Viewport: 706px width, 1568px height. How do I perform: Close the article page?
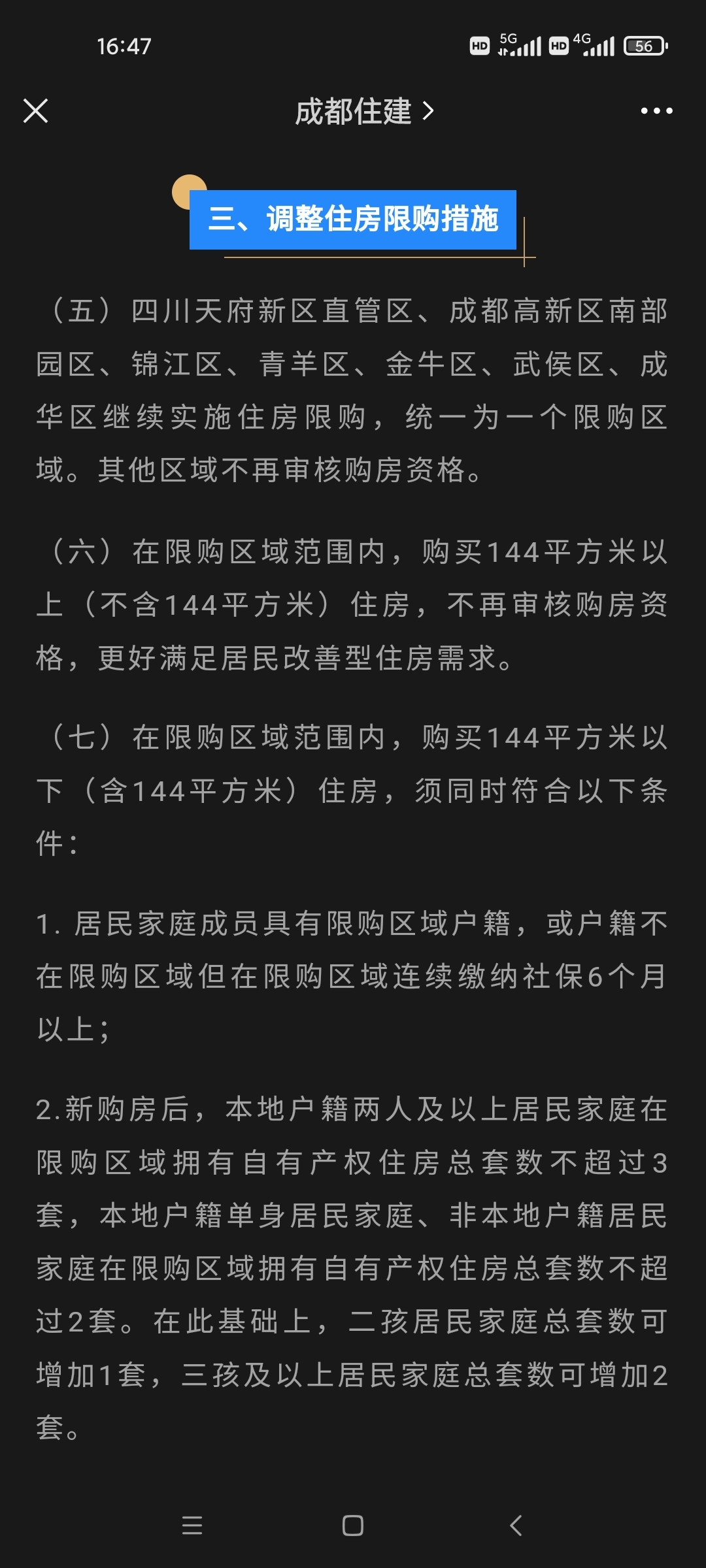point(36,111)
